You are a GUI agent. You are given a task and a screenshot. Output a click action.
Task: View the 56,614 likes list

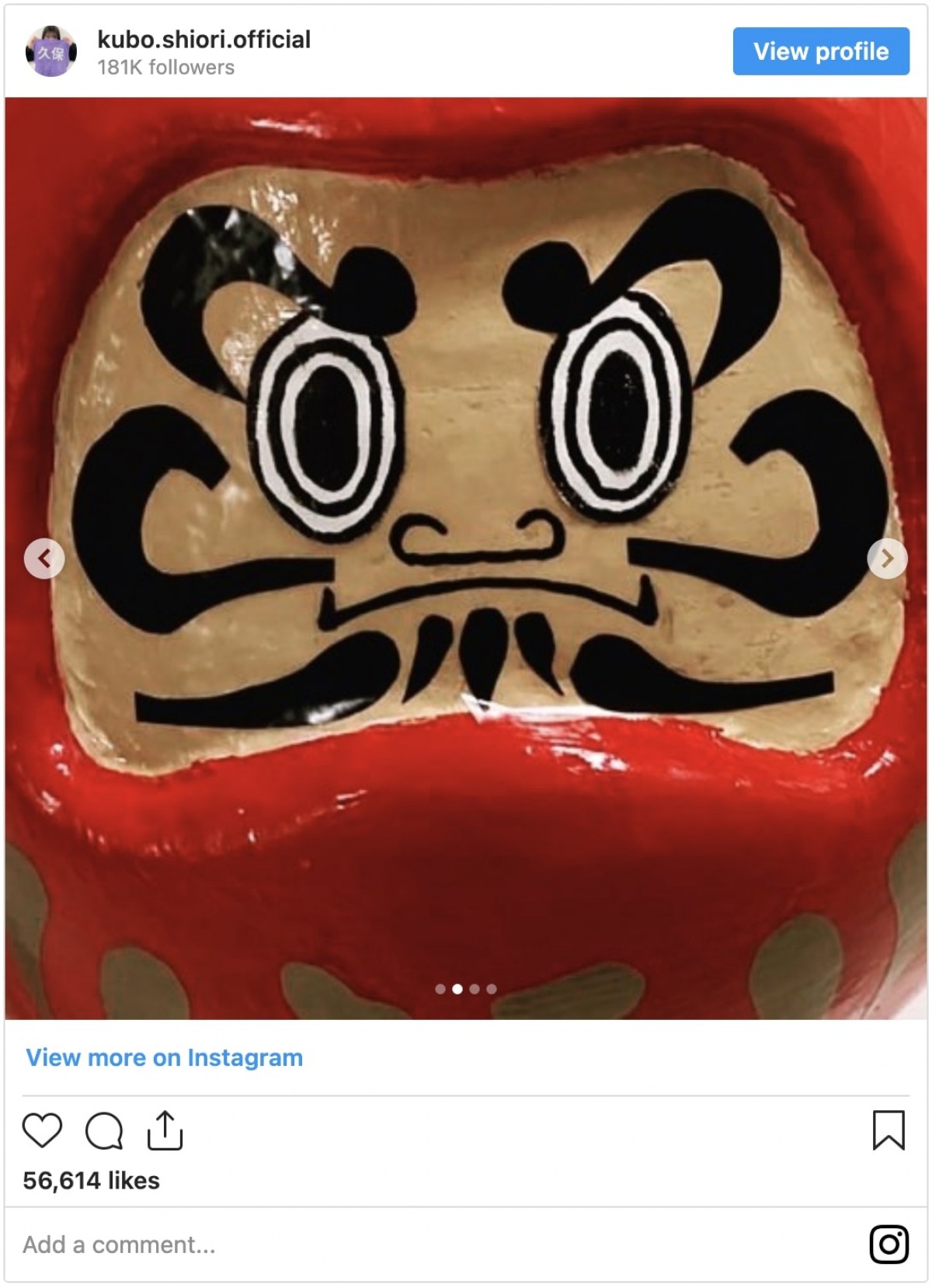(91, 1180)
